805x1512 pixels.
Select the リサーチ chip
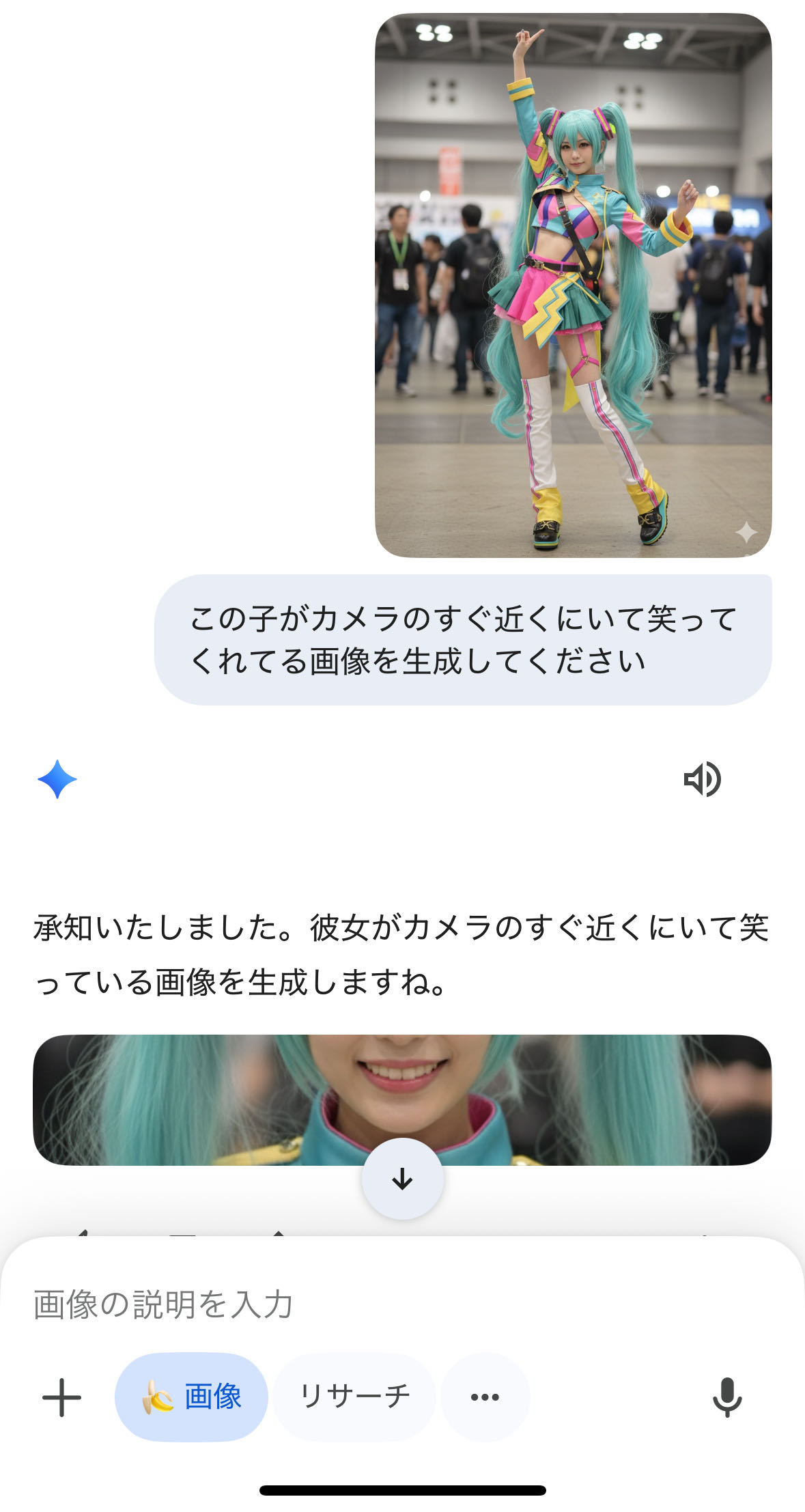(x=354, y=1397)
